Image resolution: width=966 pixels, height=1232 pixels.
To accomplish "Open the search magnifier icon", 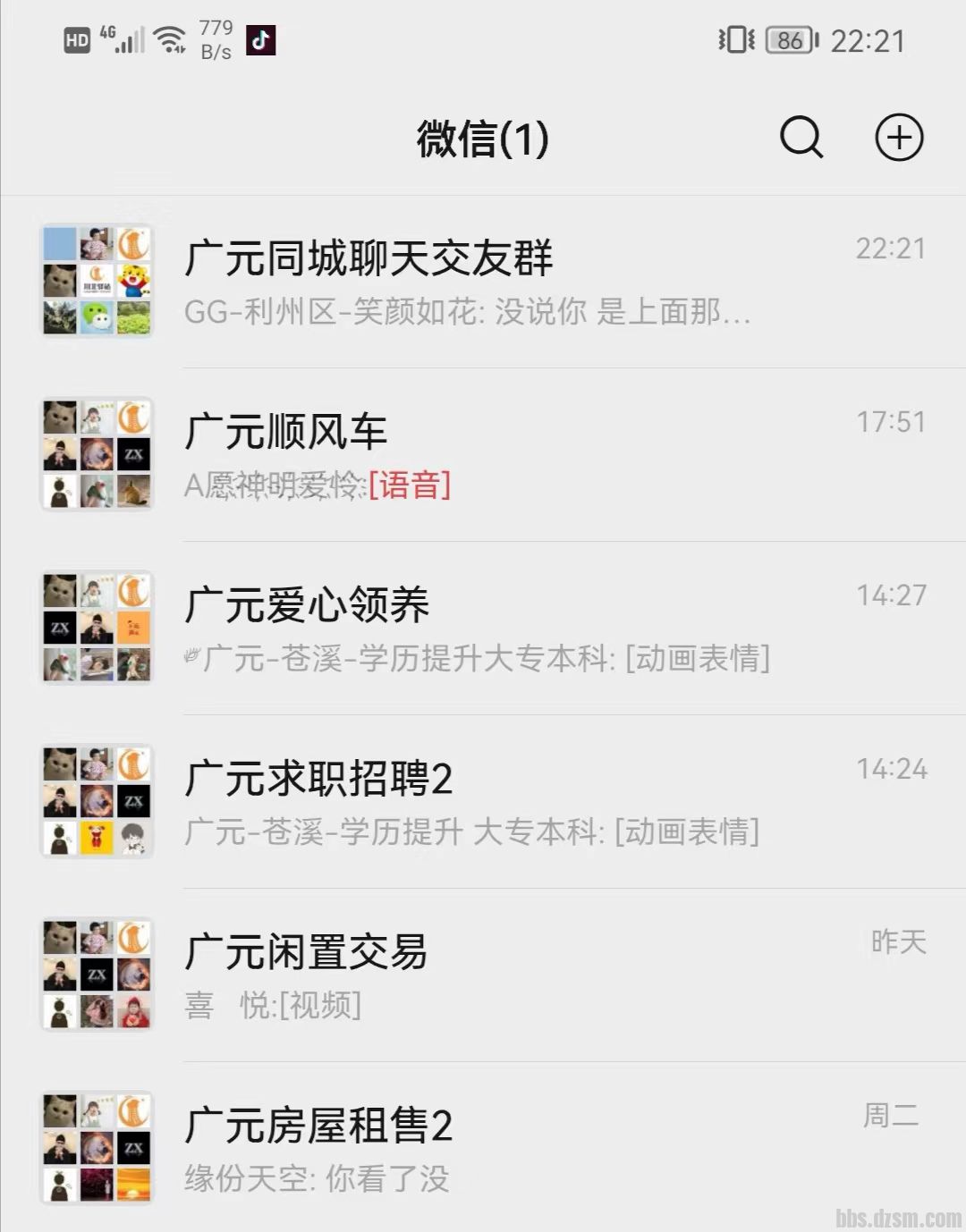I will [x=801, y=138].
